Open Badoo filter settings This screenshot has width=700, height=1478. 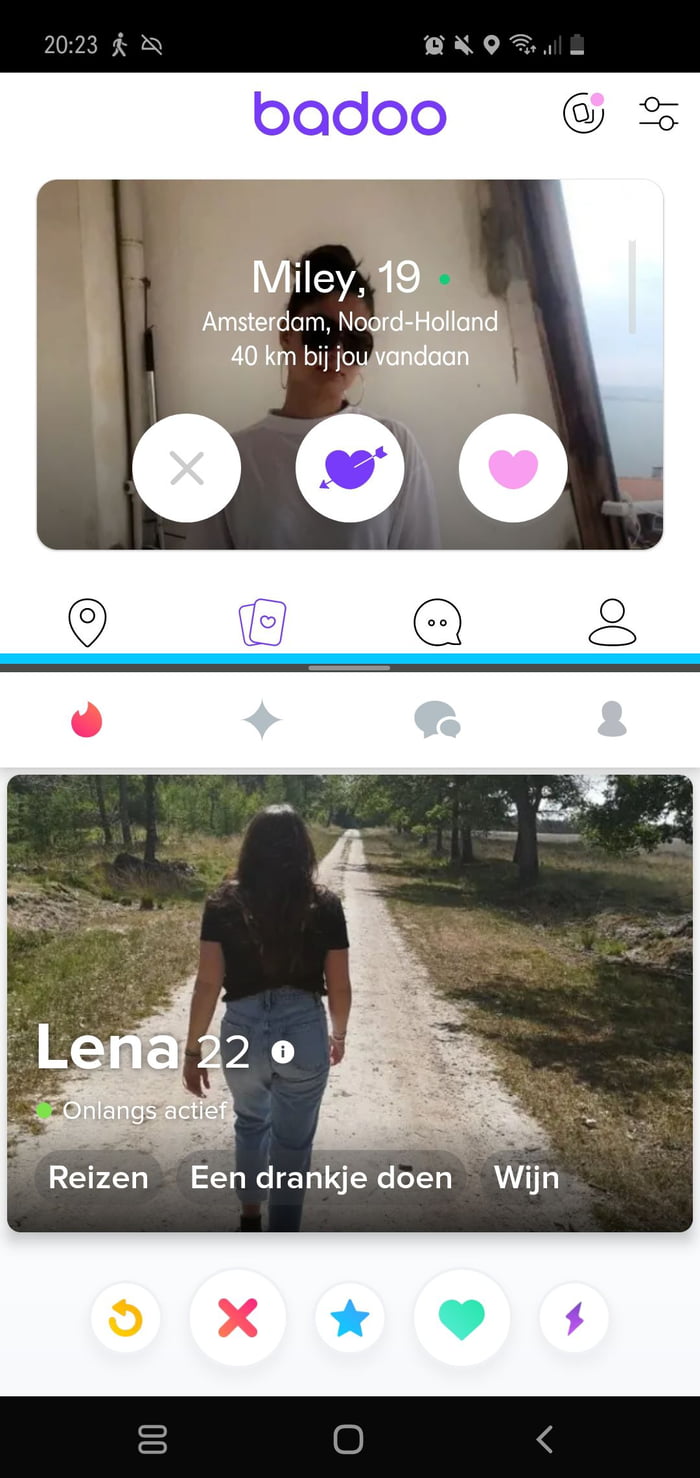coord(658,113)
